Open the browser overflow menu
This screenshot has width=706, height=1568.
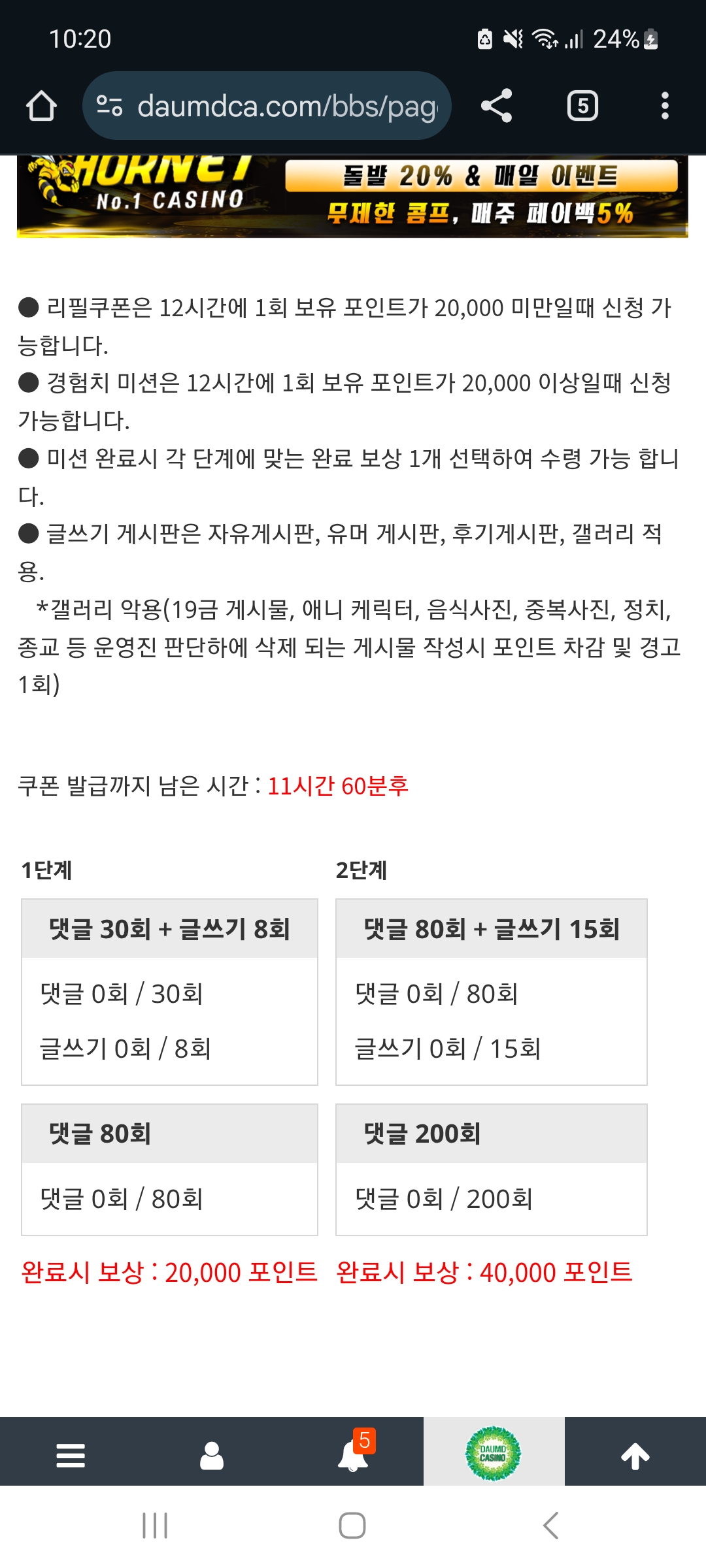coord(665,106)
